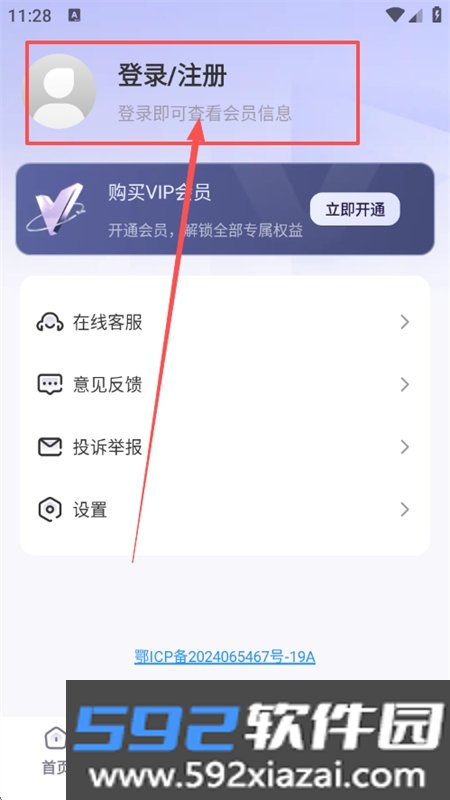Tap the 立即开通 VIP button

click(x=355, y=209)
